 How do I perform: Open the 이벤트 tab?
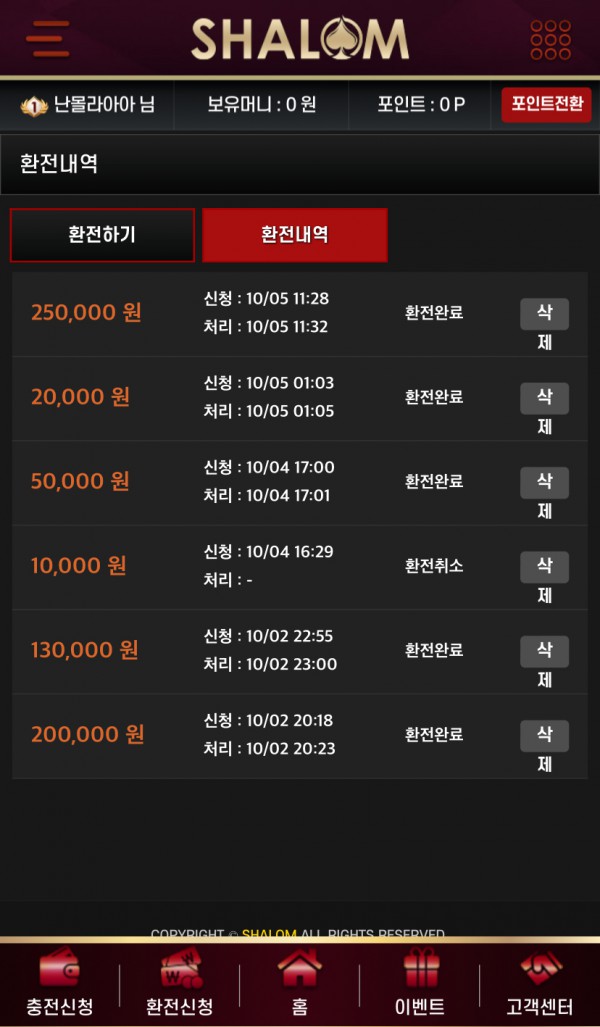pos(421,985)
